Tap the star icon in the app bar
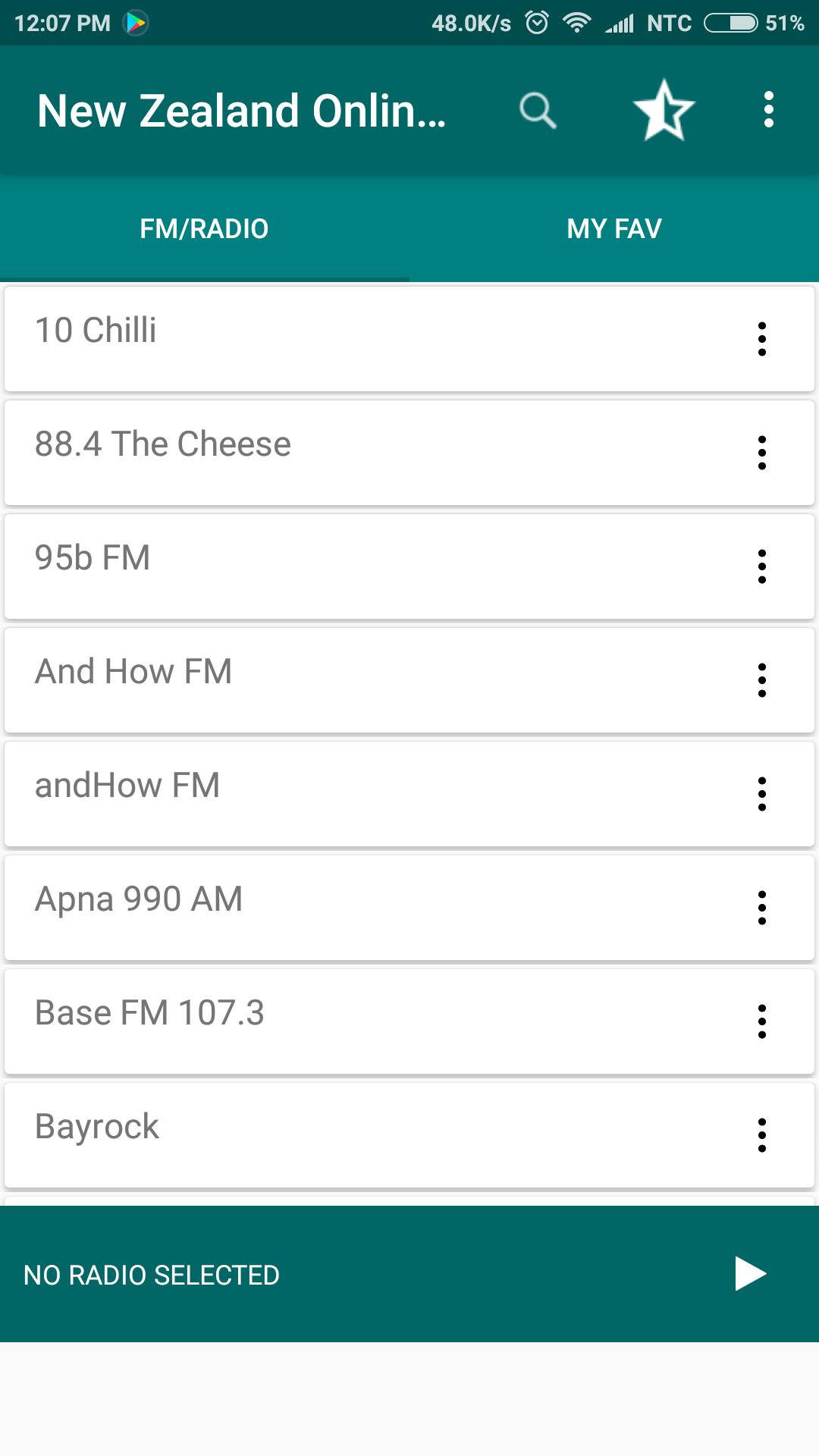Image resolution: width=819 pixels, height=1456 pixels. click(664, 111)
